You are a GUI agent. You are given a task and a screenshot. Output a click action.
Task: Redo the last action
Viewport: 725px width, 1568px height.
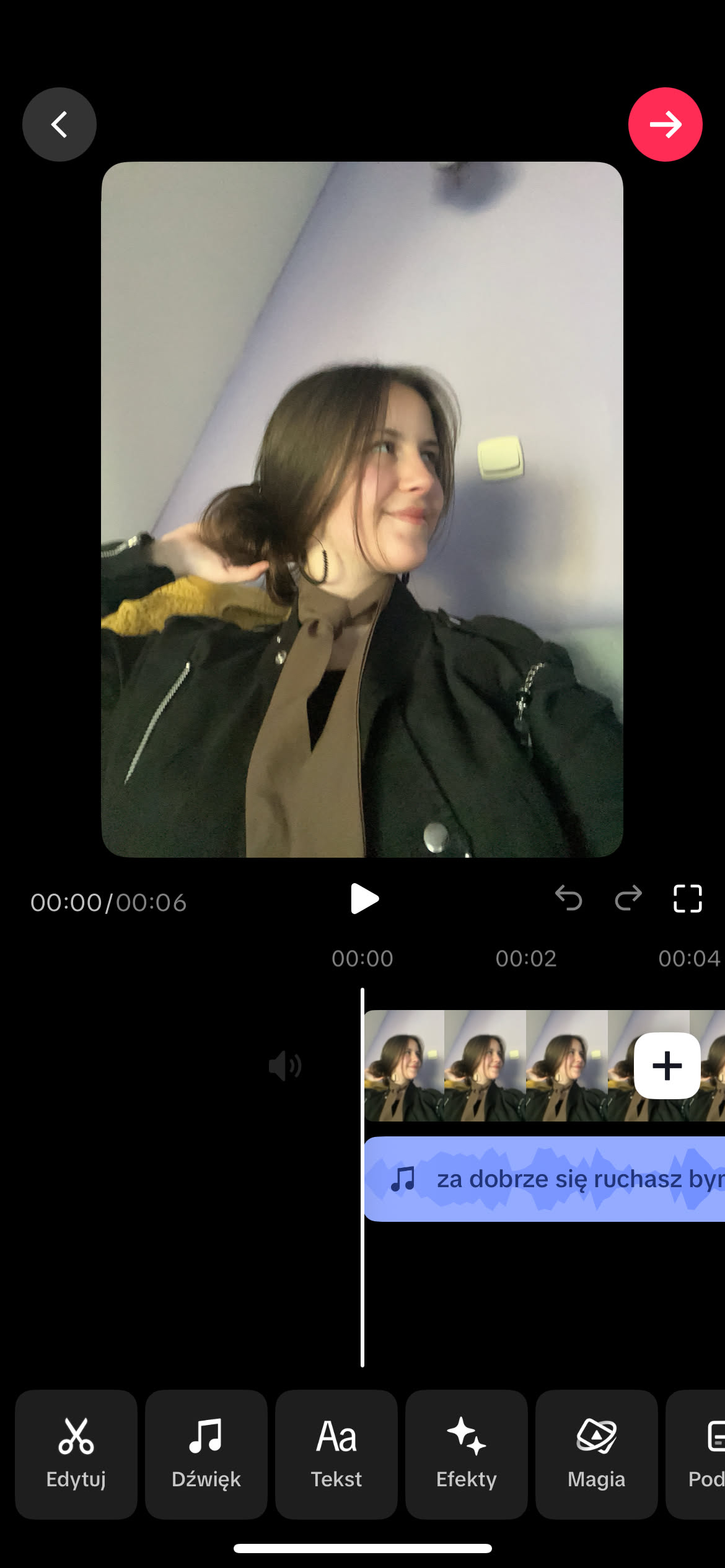click(x=628, y=898)
